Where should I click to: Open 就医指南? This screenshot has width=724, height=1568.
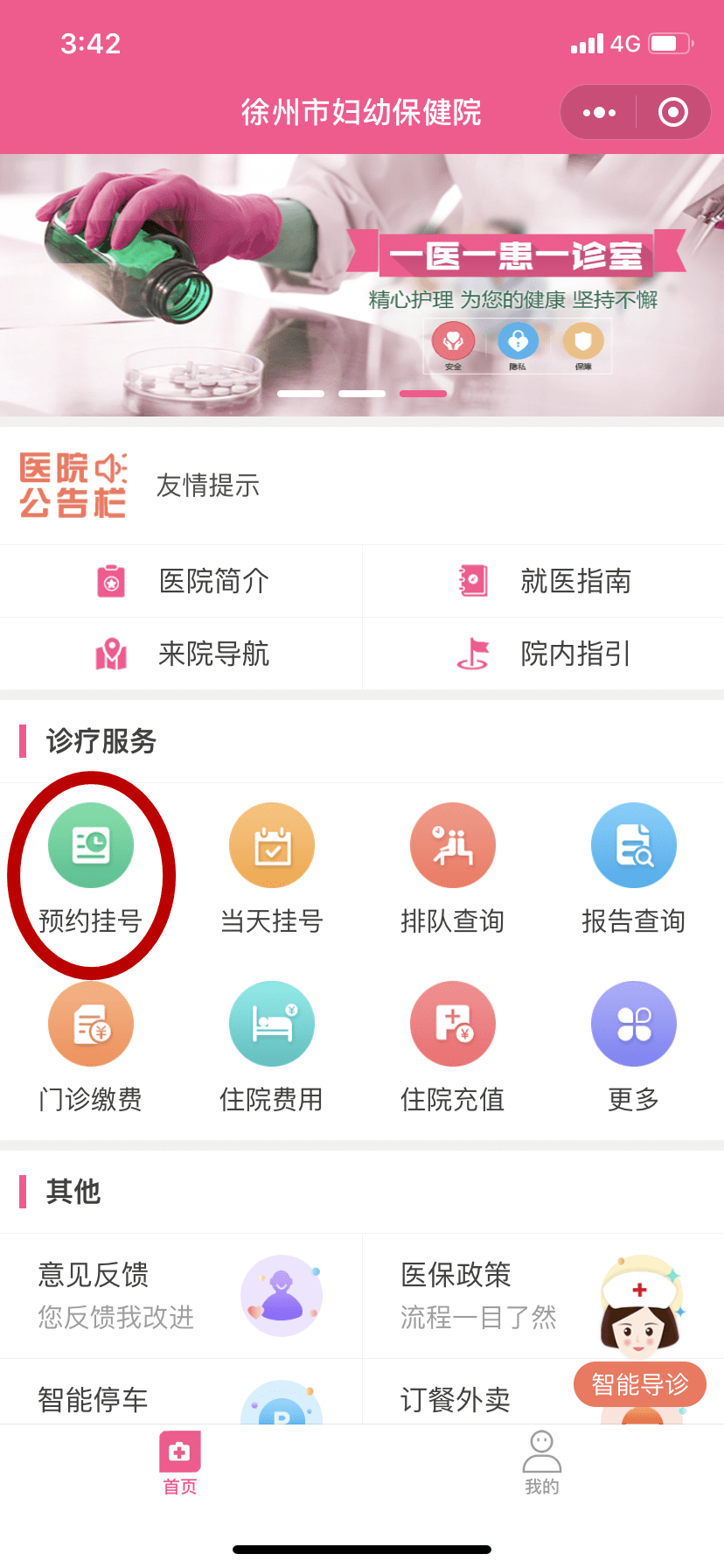click(x=543, y=581)
